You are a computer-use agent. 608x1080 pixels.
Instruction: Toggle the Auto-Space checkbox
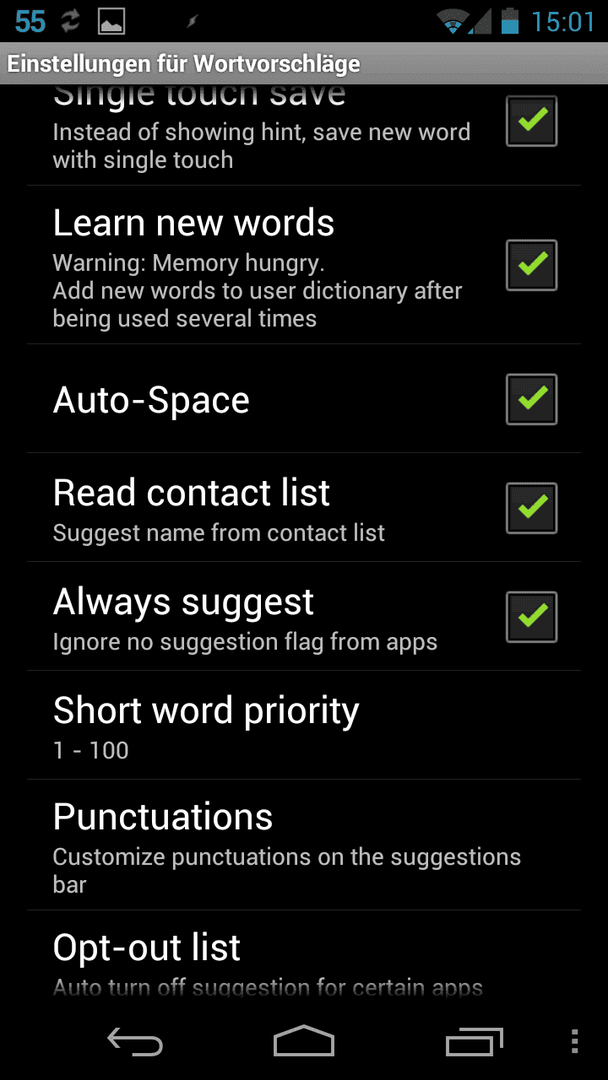(x=532, y=399)
